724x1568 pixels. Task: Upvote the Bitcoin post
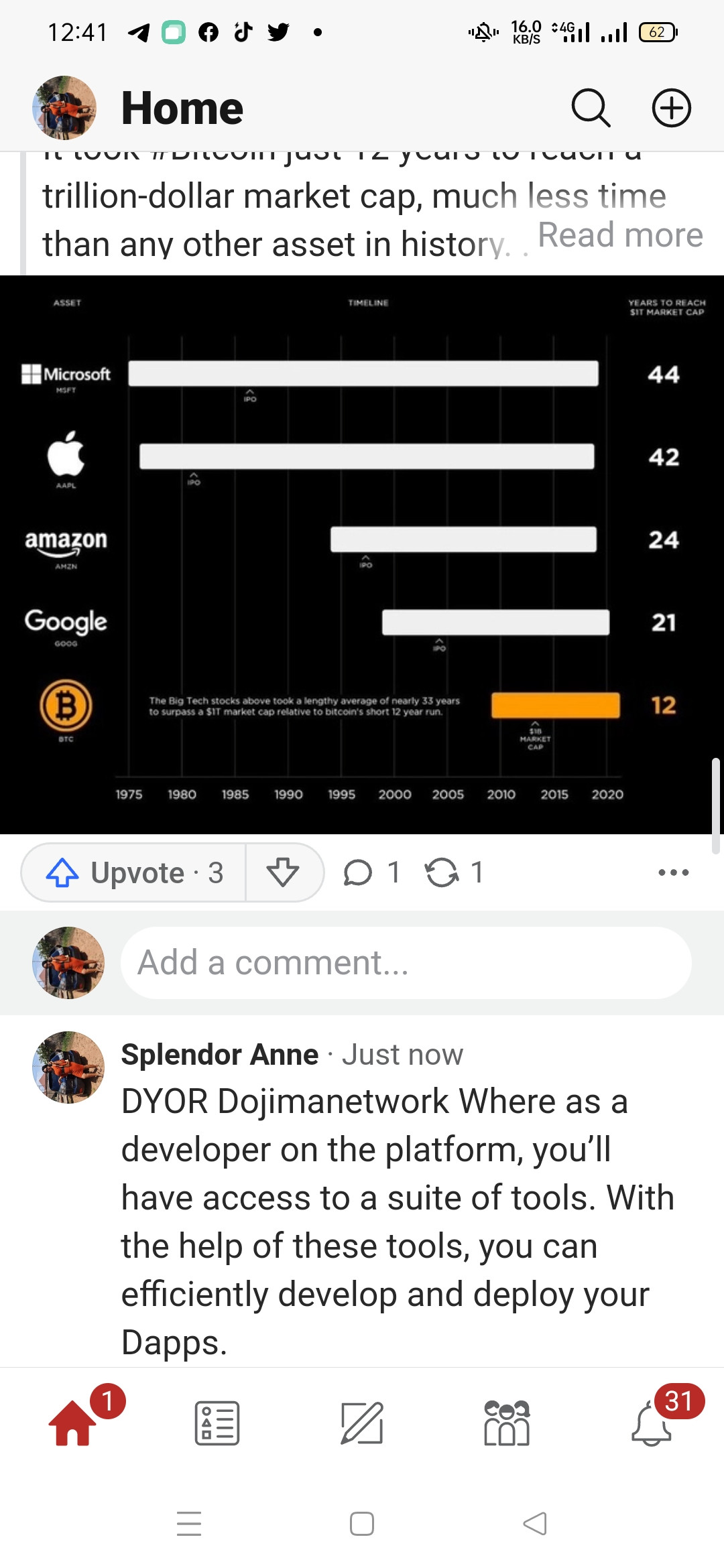pyautogui.click(x=134, y=872)
